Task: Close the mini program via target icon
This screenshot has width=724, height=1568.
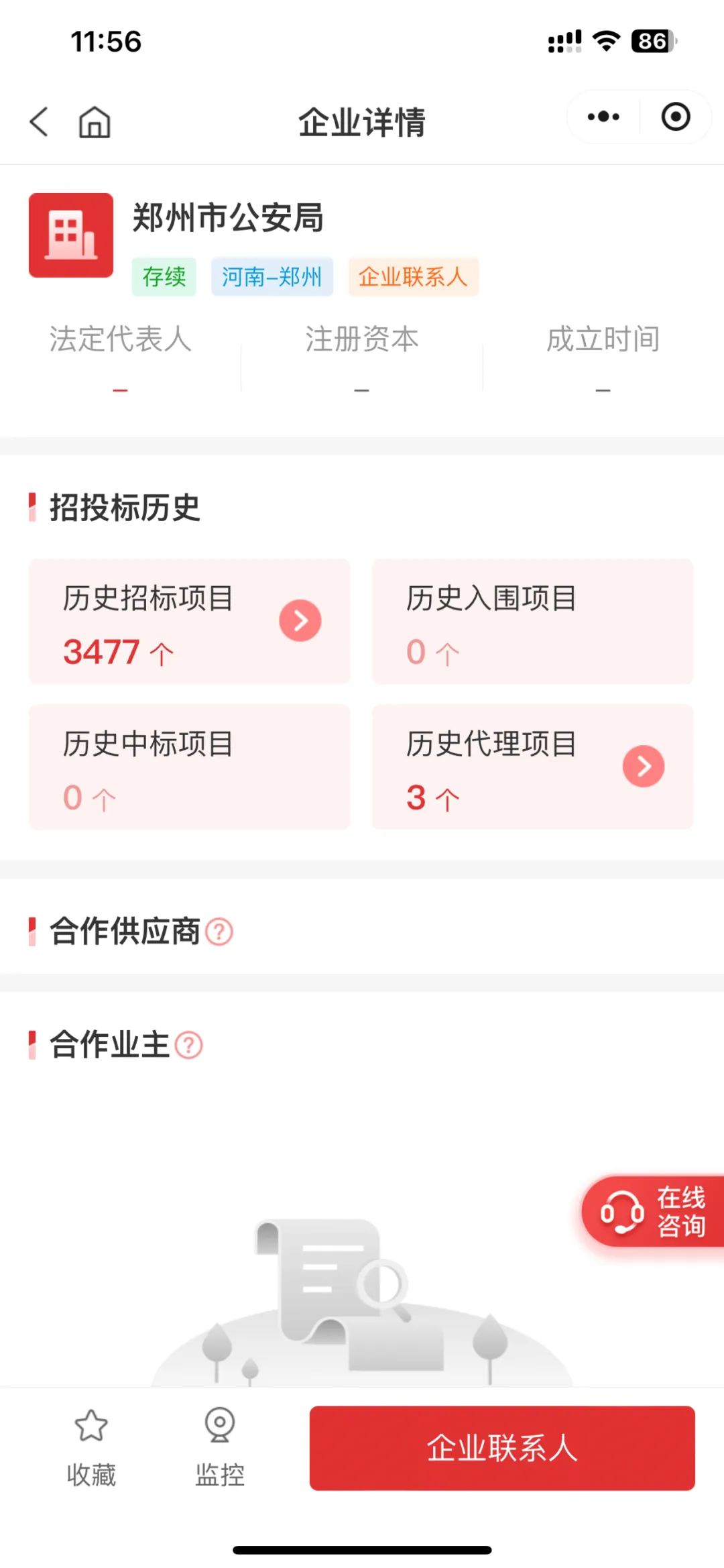Action: click(675, 117)
